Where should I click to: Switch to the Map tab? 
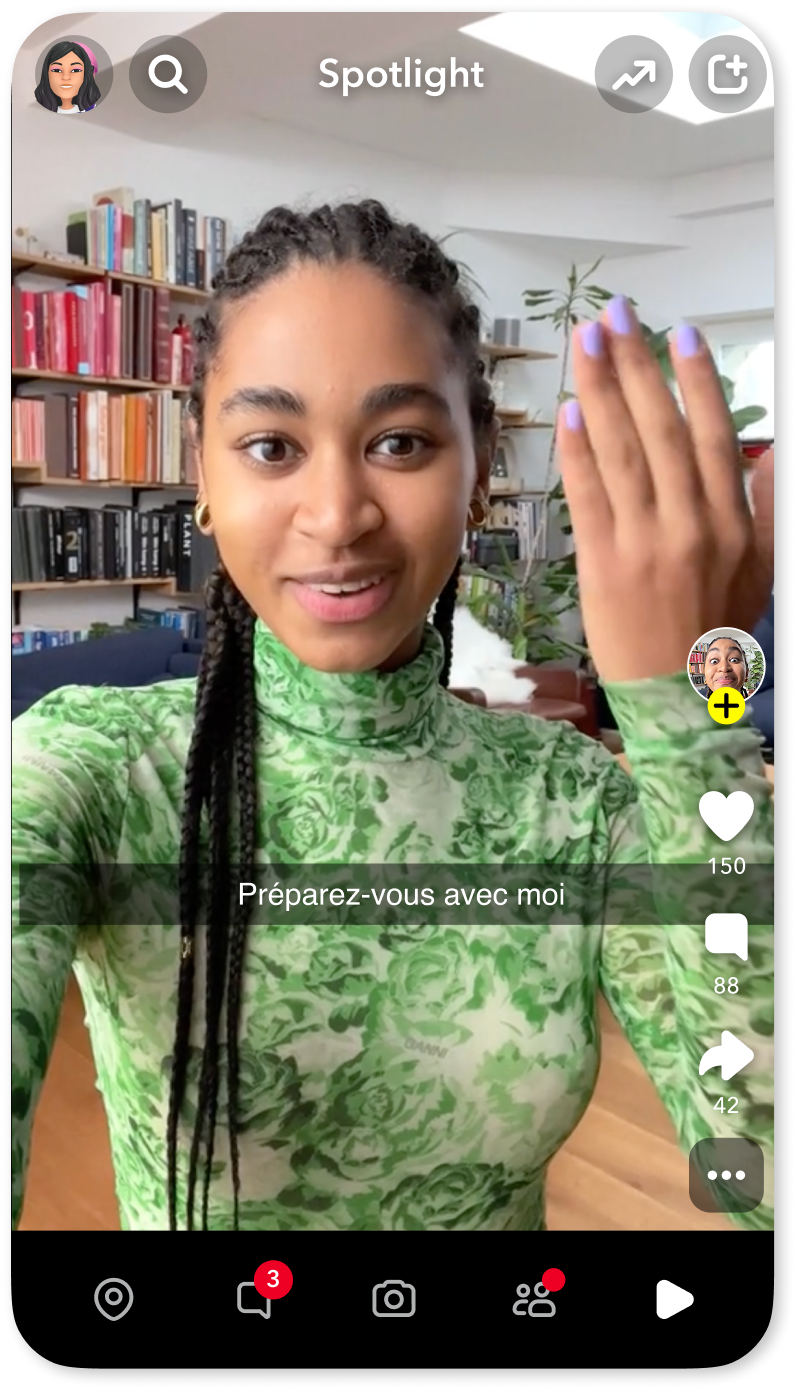113,1299
